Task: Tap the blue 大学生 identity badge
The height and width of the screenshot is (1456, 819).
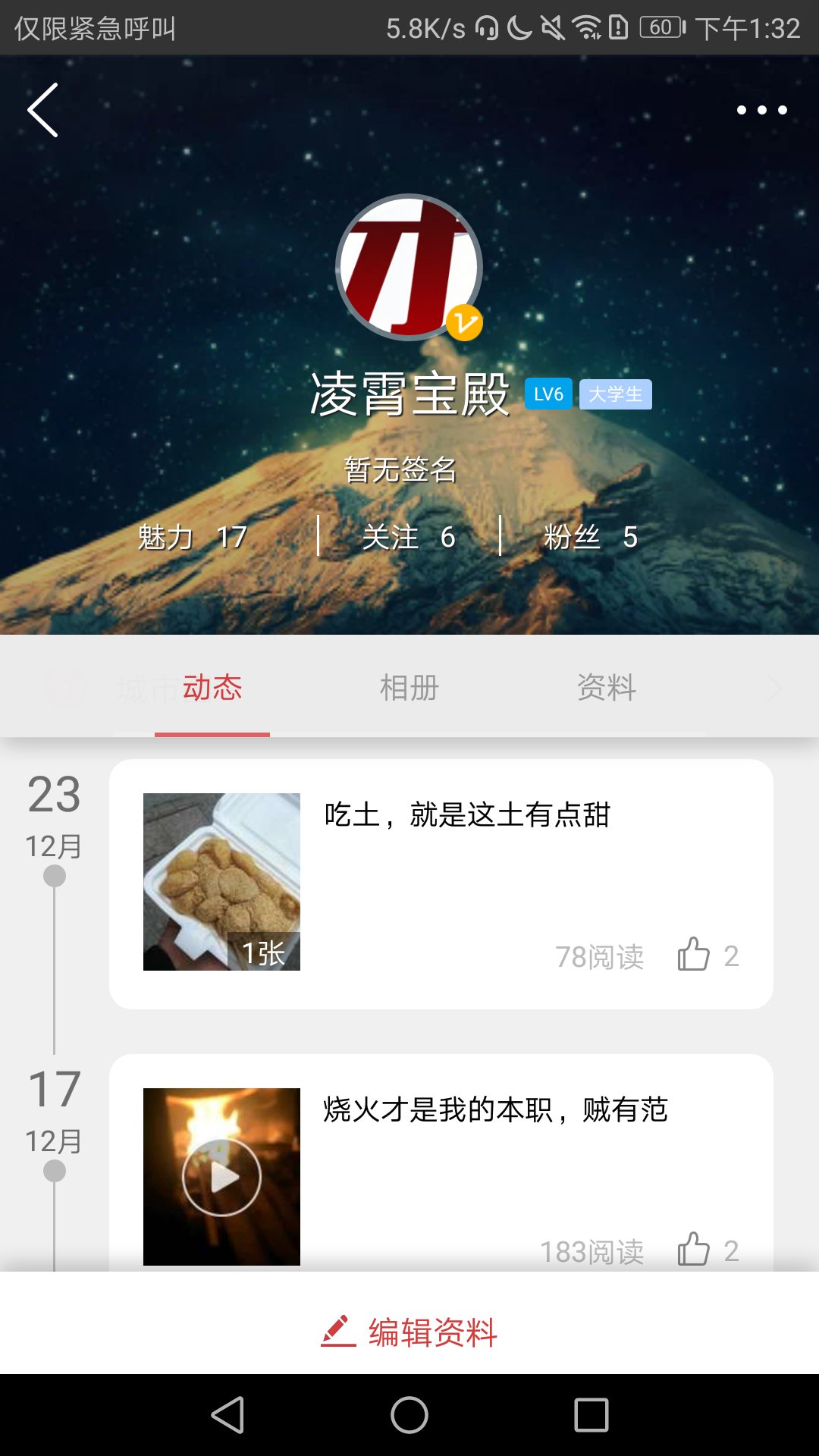Action: pos(616,394)
